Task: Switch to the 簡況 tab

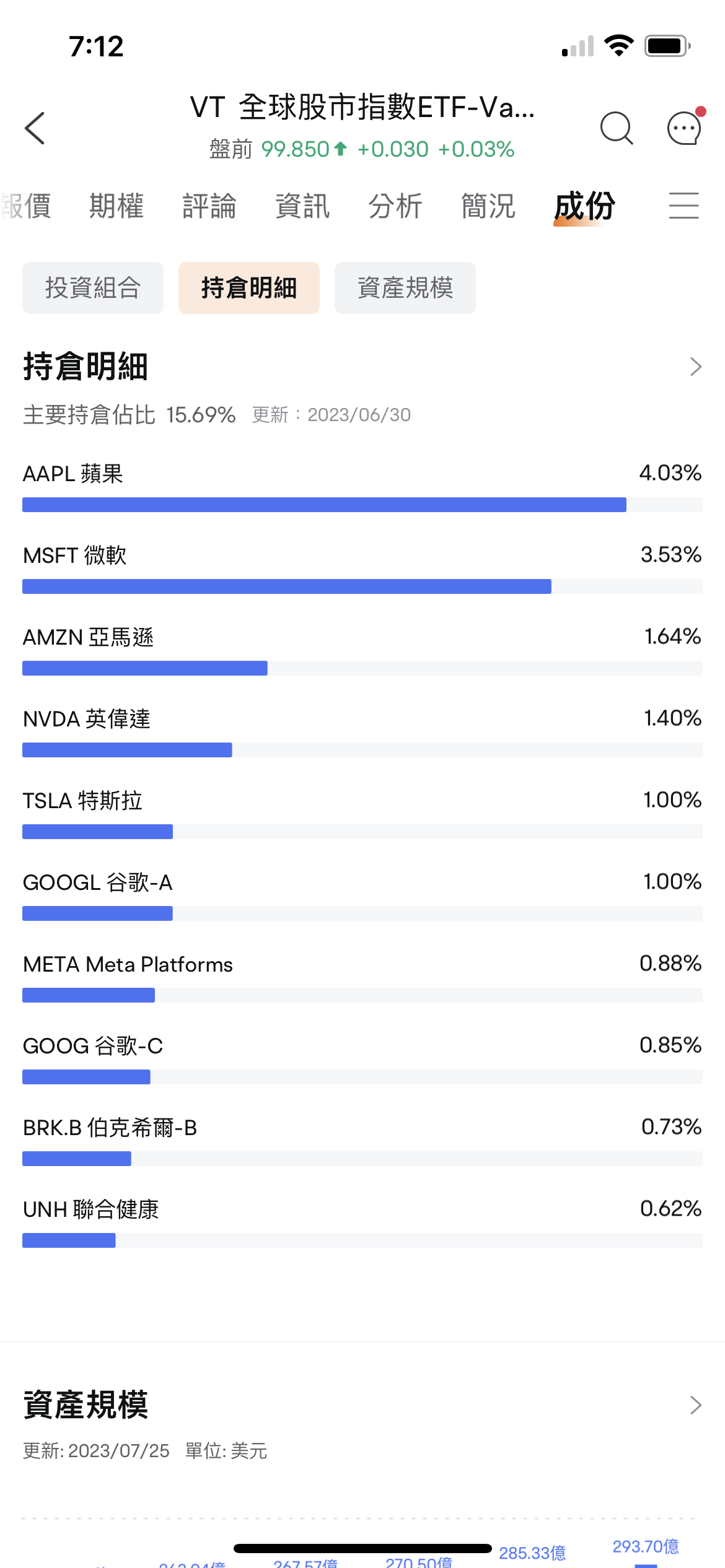Action: point(488,206)
